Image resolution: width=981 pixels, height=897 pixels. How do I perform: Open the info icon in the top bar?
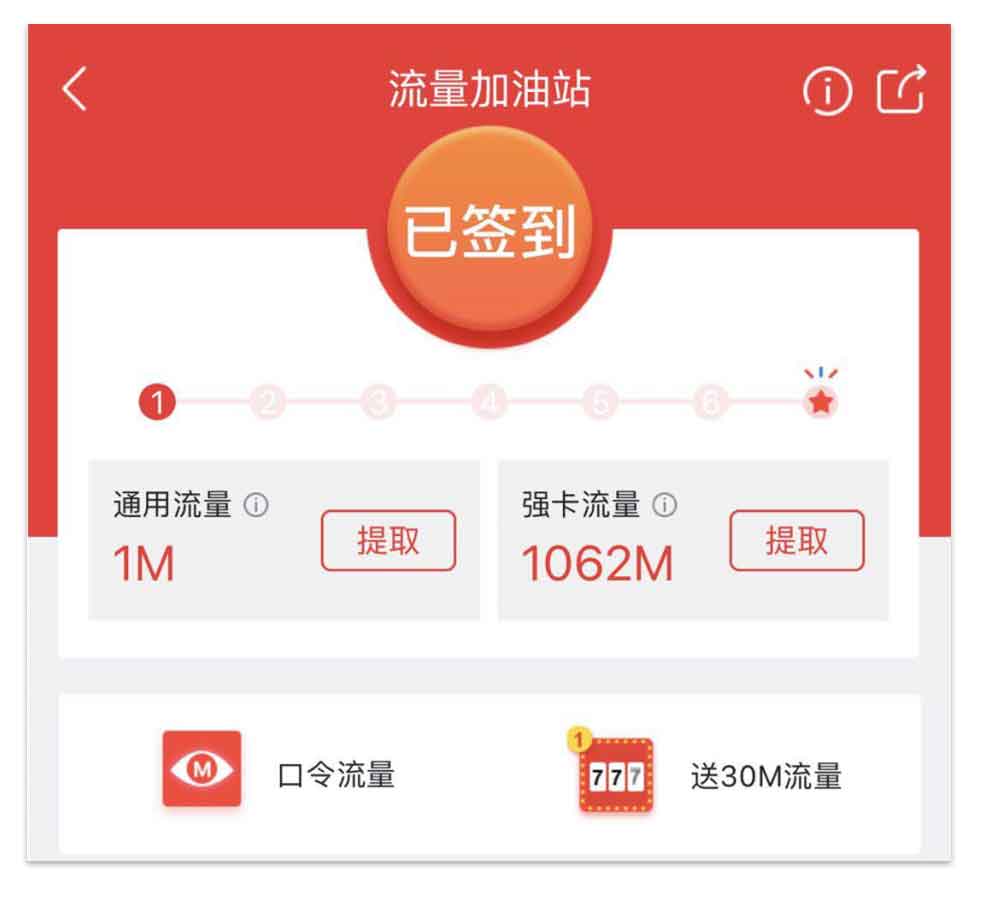pyautogui.click(x=826, y=93)
